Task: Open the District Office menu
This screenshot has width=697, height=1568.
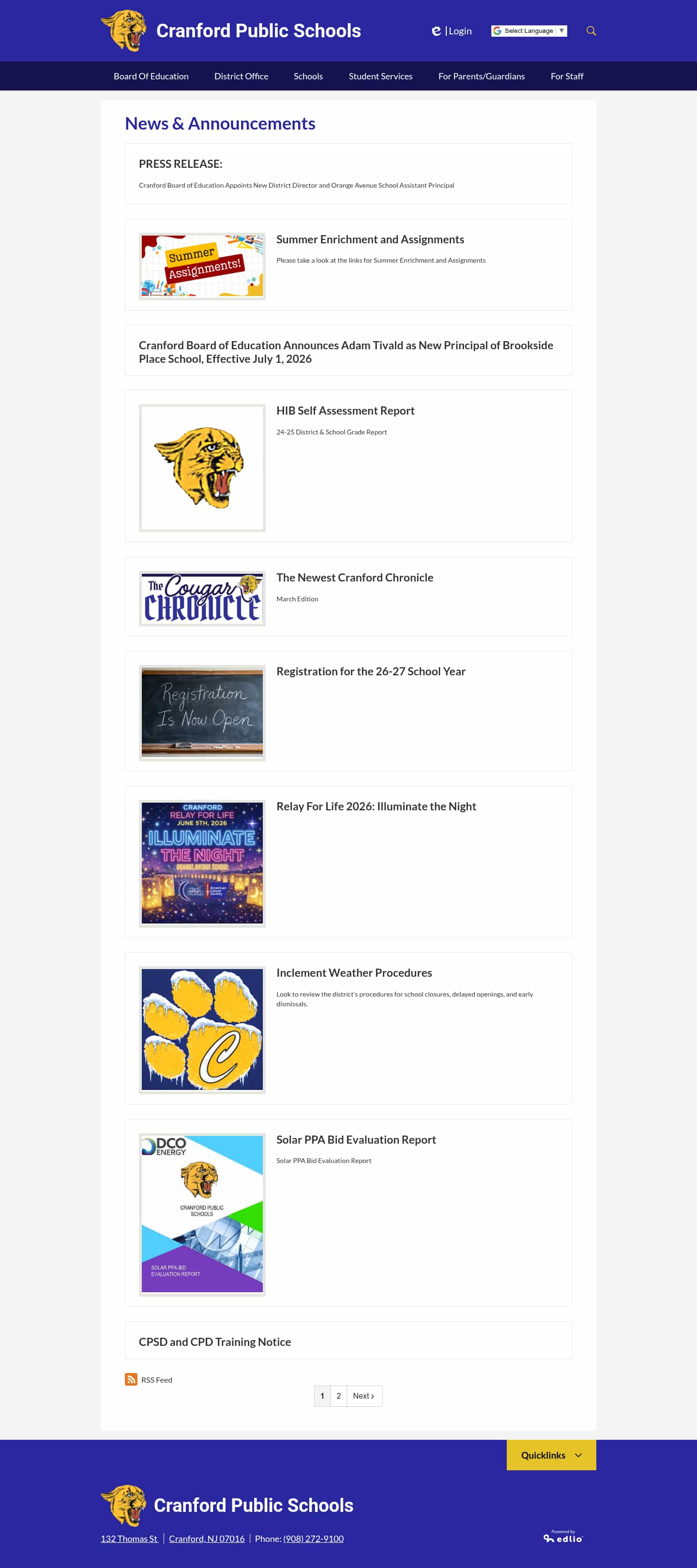Action: 241,76
